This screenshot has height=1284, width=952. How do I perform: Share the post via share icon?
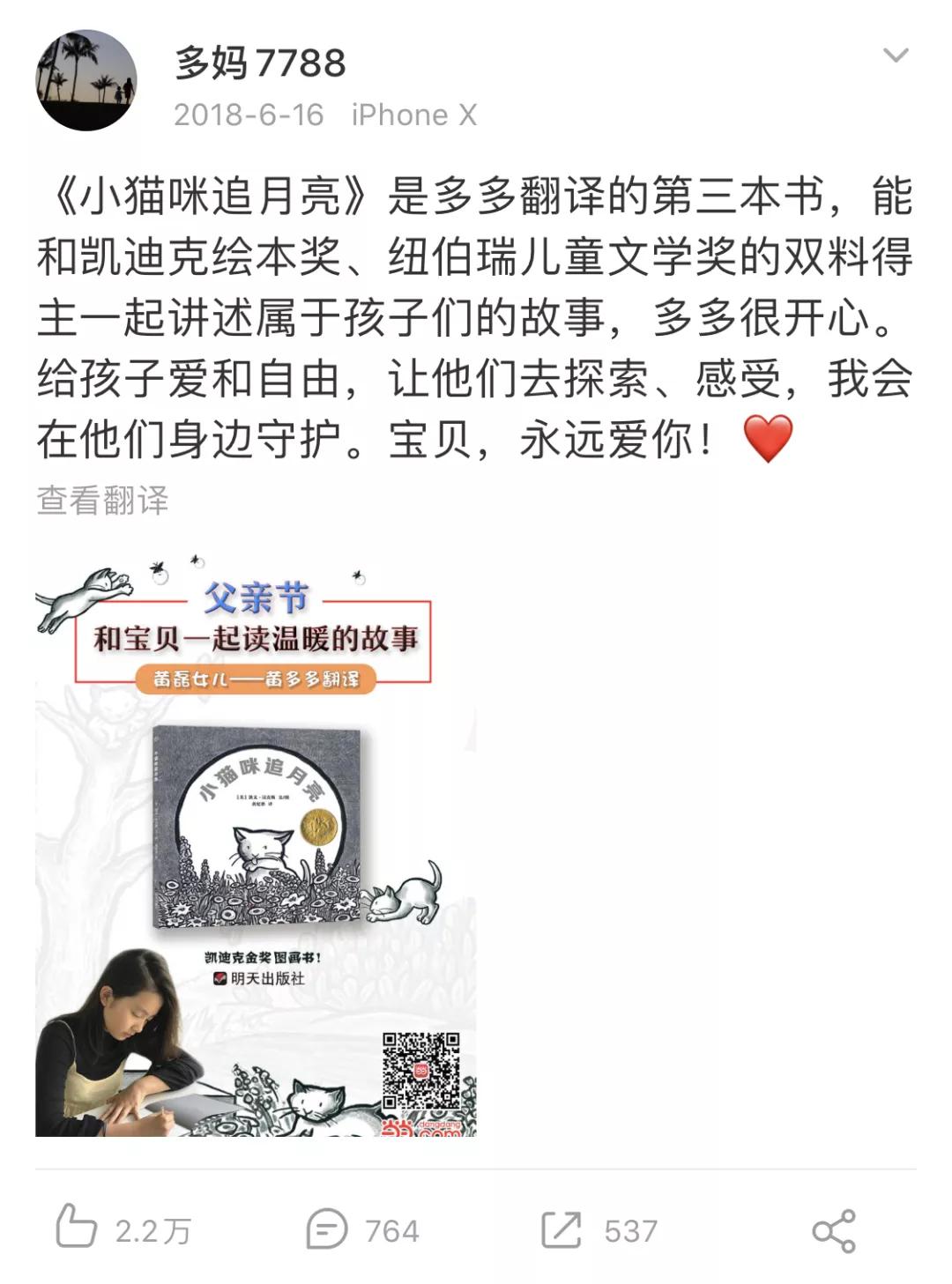[x=833, y=1230]
